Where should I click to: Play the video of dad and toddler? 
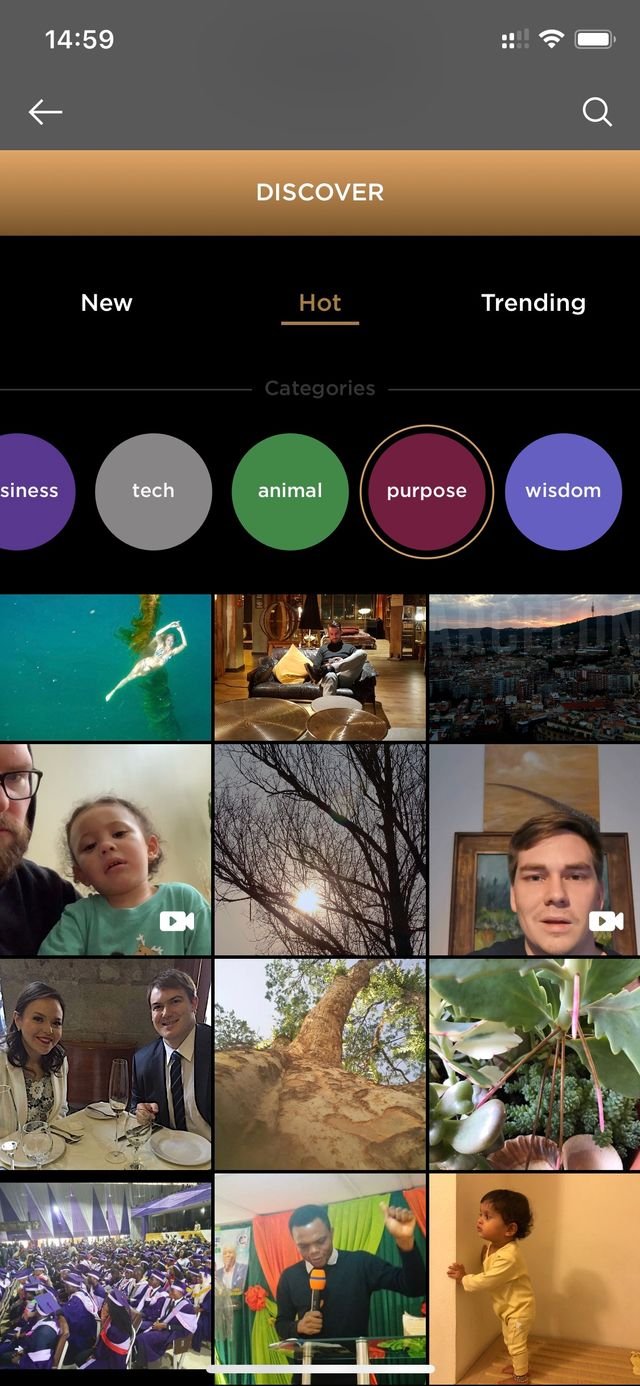(x=105, y=850)
